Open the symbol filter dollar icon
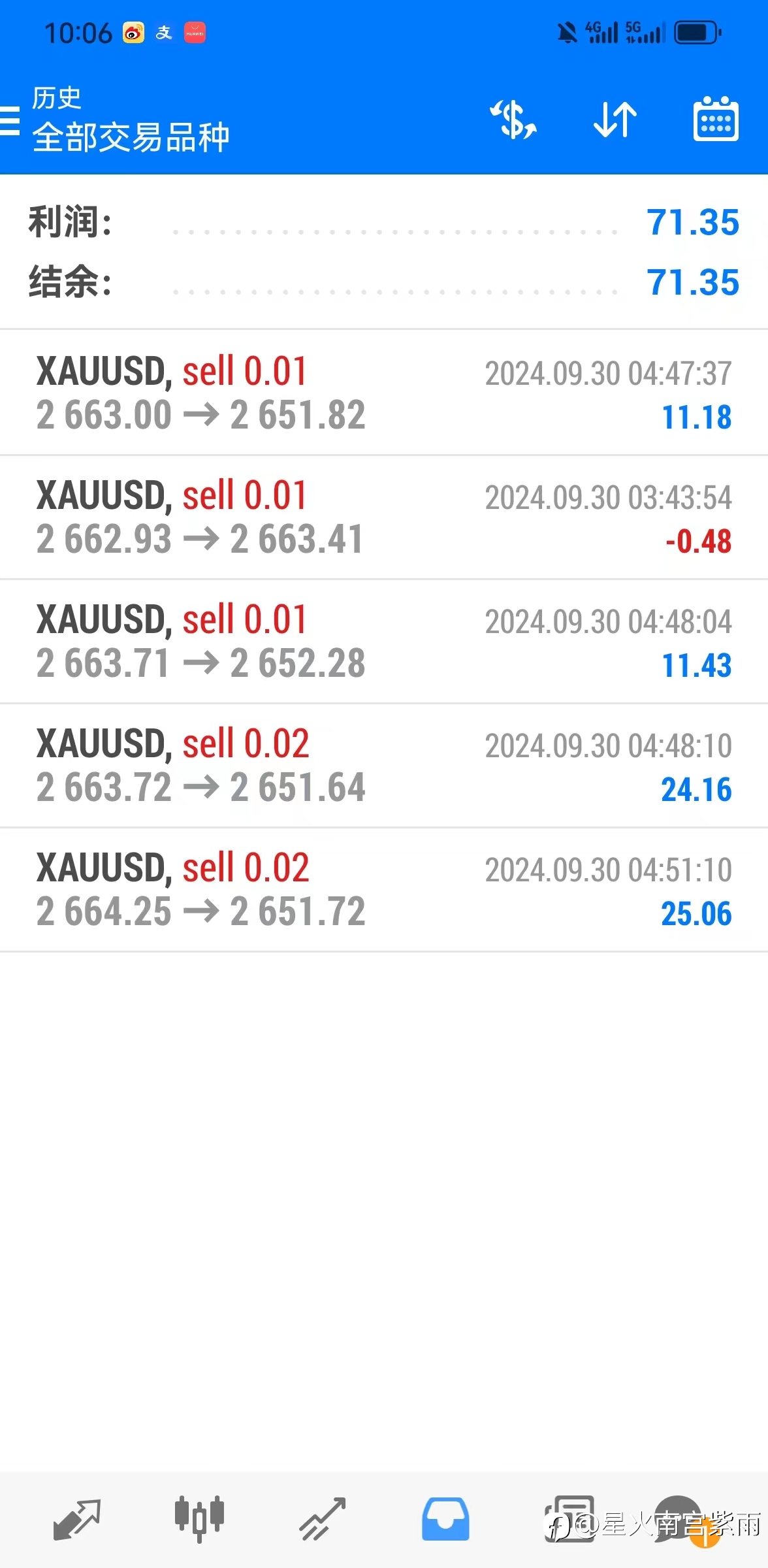768x1568 pixels. click(x=513, y=120)
